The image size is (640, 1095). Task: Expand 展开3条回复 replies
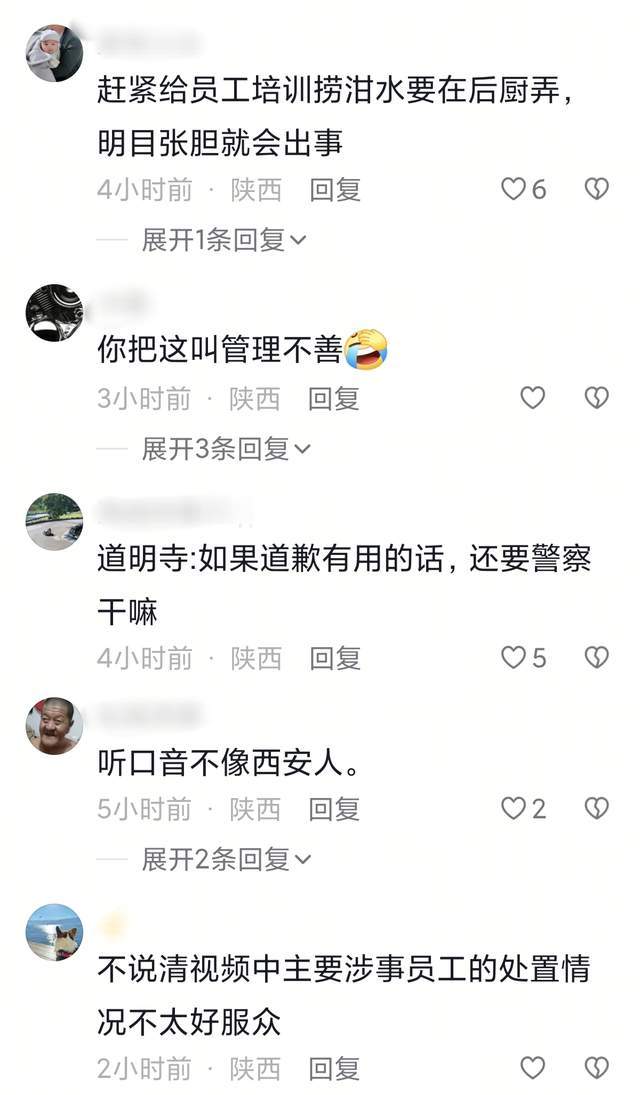[x=227, y=449]
